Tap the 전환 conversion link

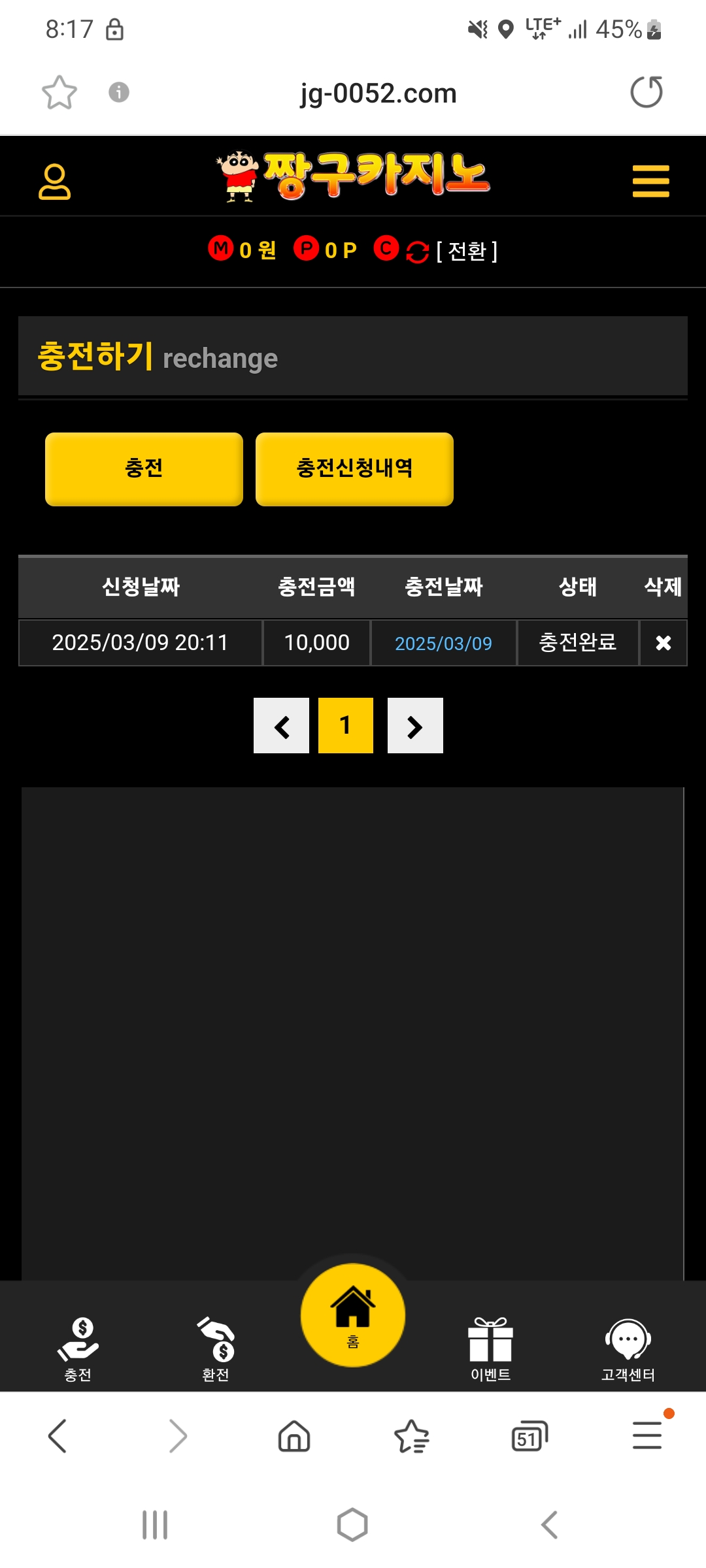coord(466,251)
